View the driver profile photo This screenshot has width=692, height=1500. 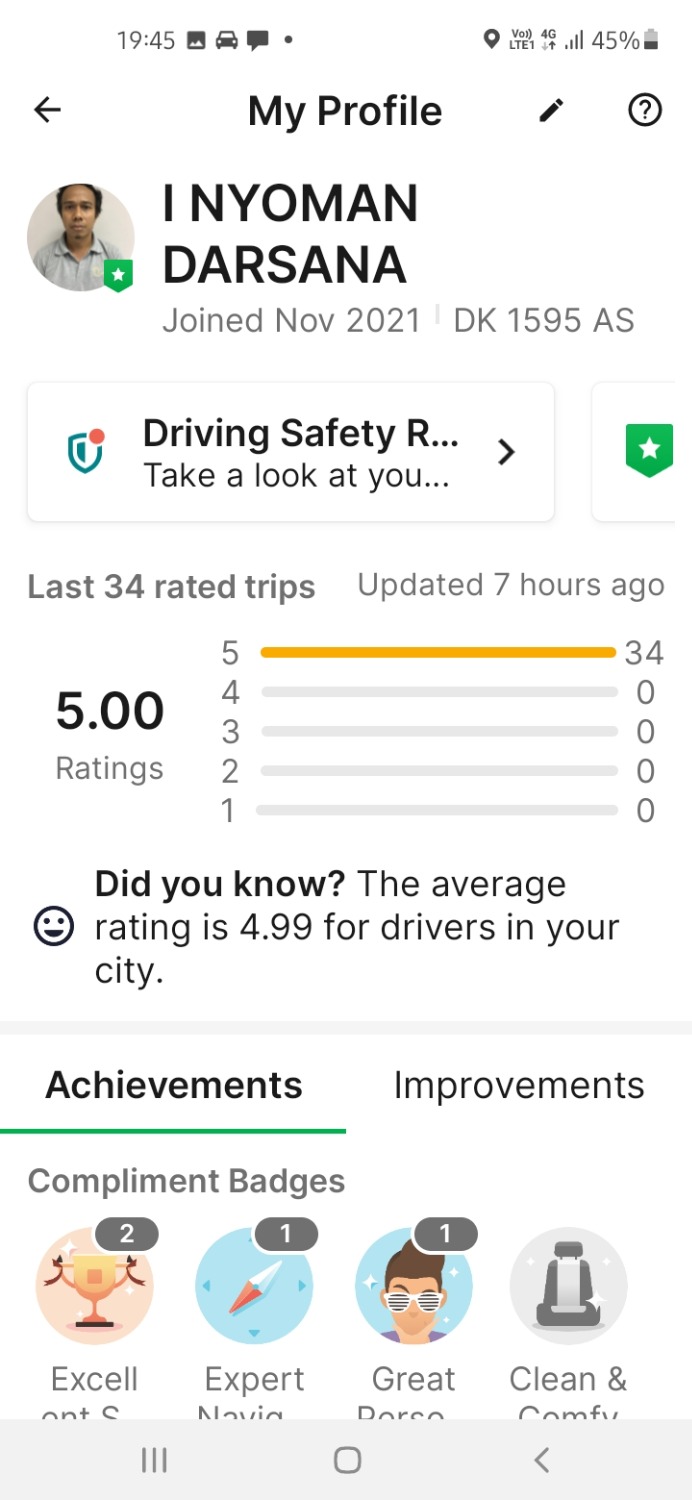[80, 238]
